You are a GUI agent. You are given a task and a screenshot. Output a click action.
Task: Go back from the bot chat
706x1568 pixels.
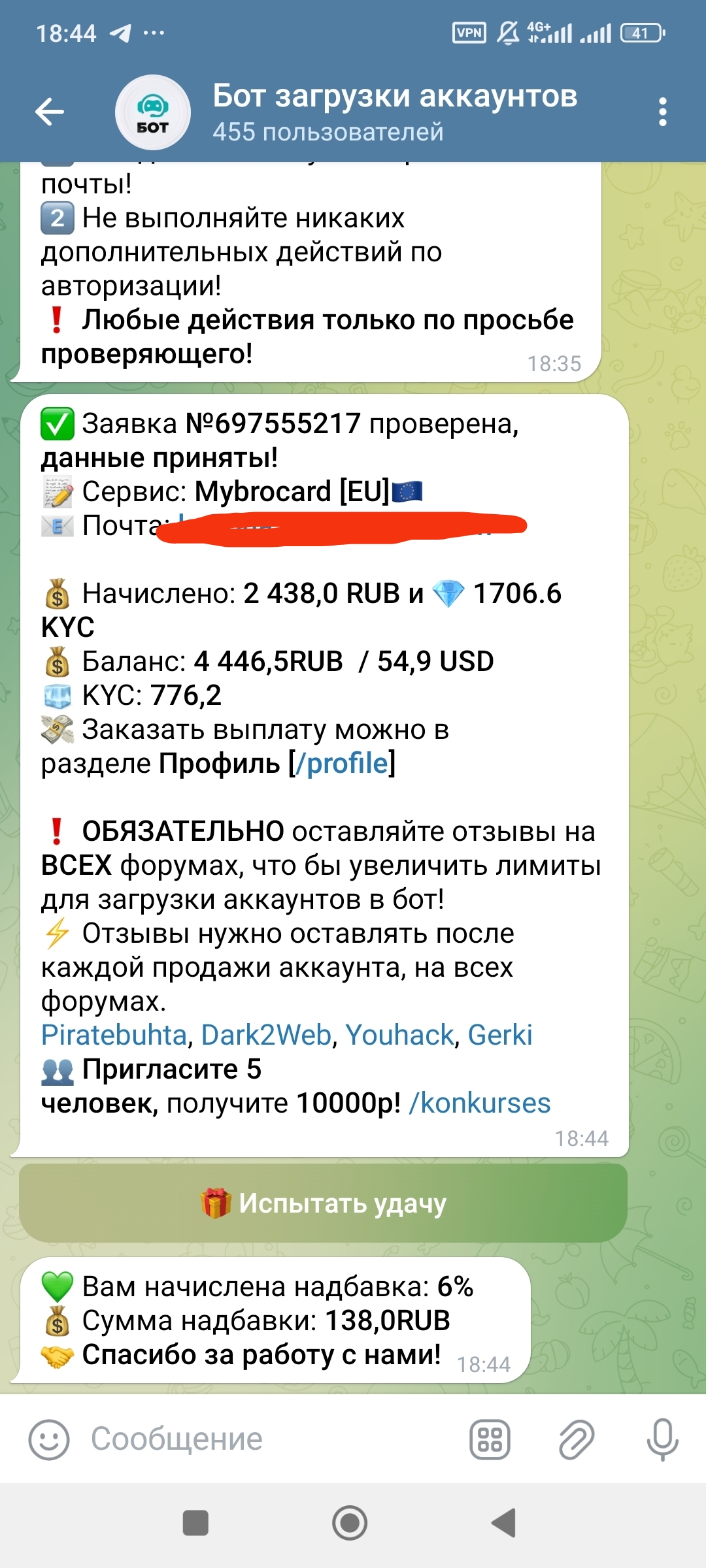(50, 112)
